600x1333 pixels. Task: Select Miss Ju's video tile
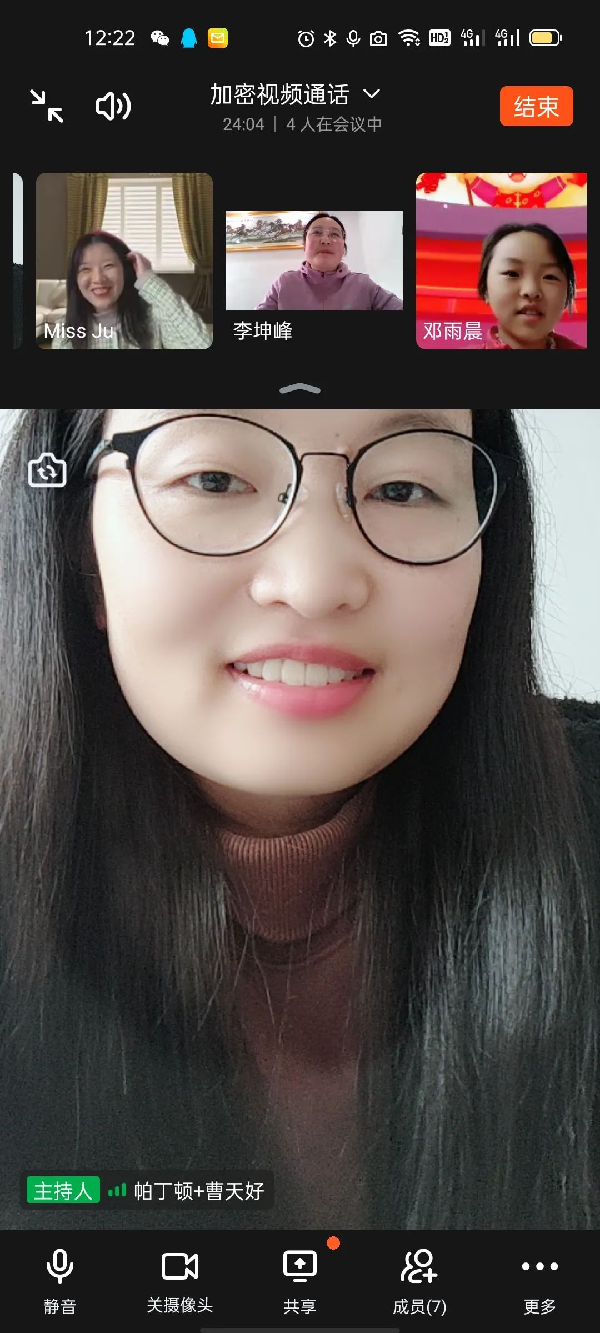(124, 261)
